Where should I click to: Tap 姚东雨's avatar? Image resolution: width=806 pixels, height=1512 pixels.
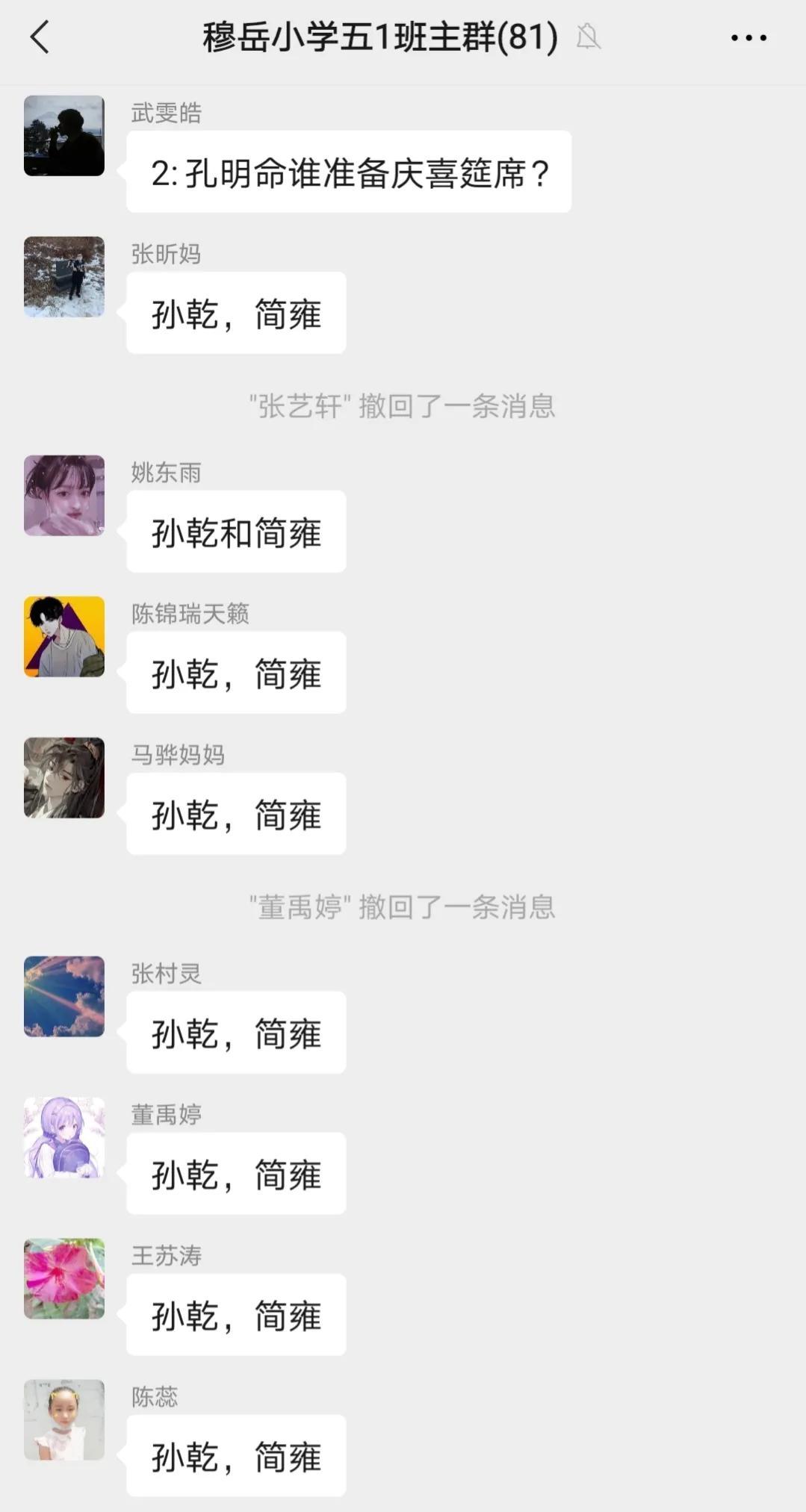click(64, 496)
